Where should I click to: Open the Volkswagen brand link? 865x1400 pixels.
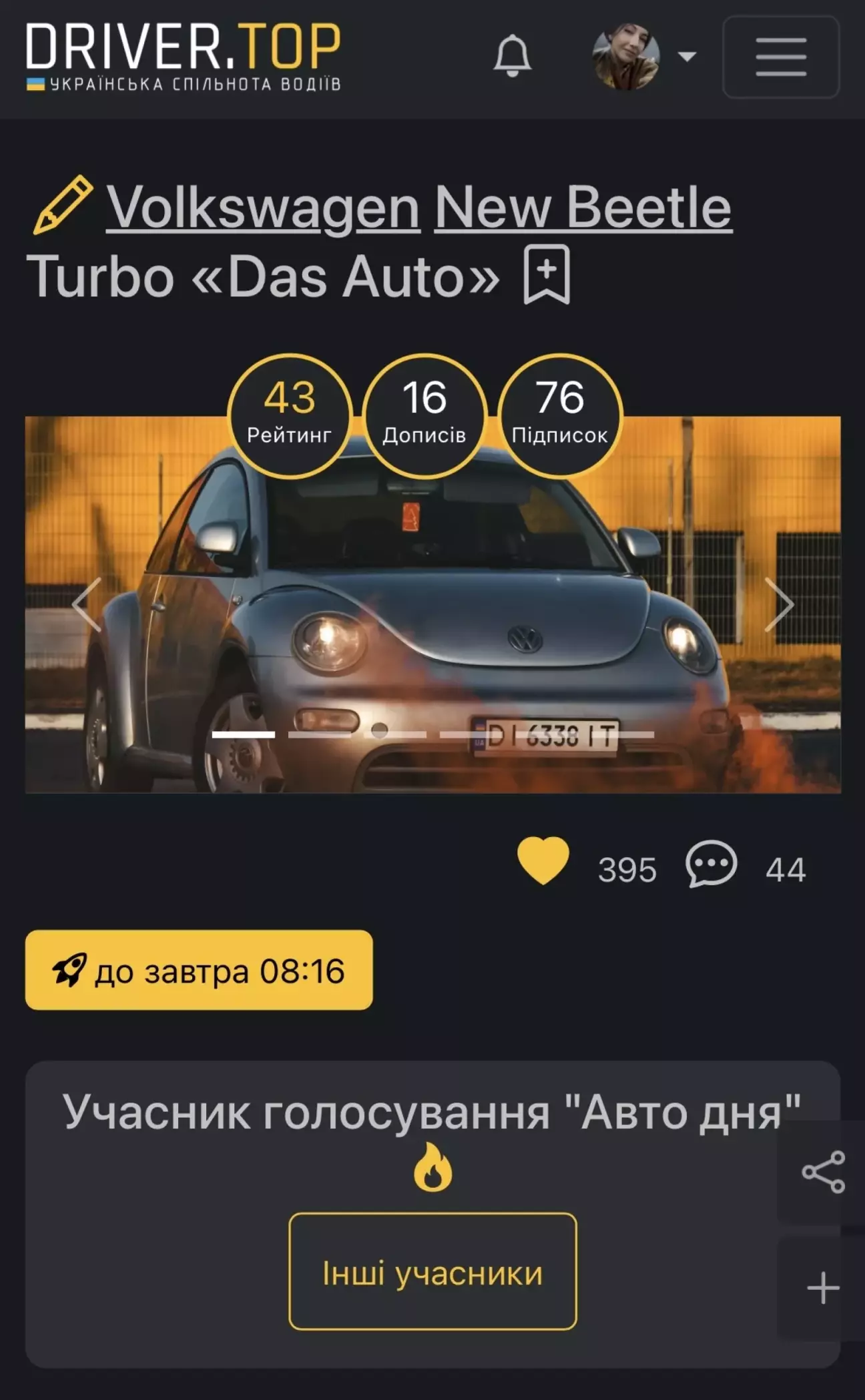click(x=263, y=207)
